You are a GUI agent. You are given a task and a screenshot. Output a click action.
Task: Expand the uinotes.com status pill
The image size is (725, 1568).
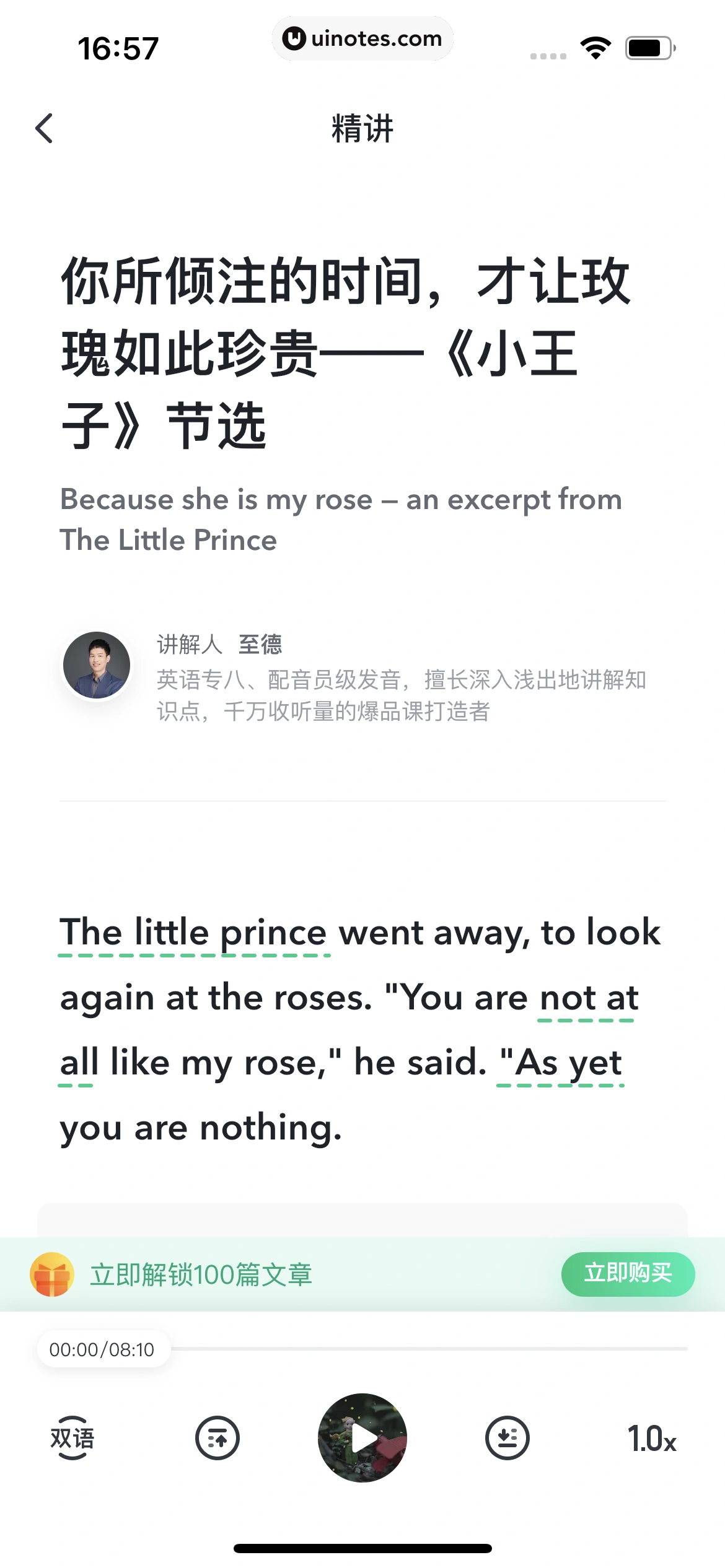pos(362,38)
